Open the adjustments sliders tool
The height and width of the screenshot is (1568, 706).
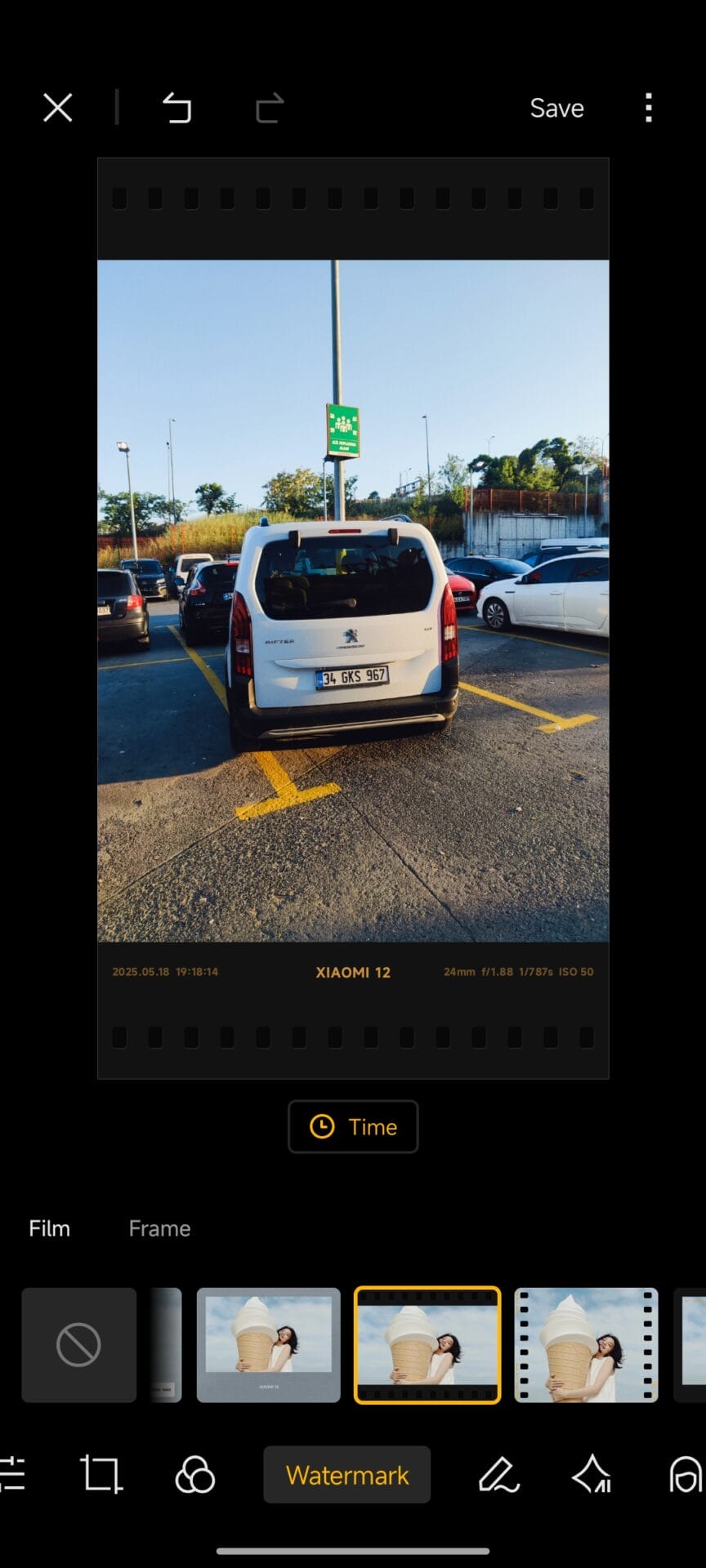(13, 1475)
